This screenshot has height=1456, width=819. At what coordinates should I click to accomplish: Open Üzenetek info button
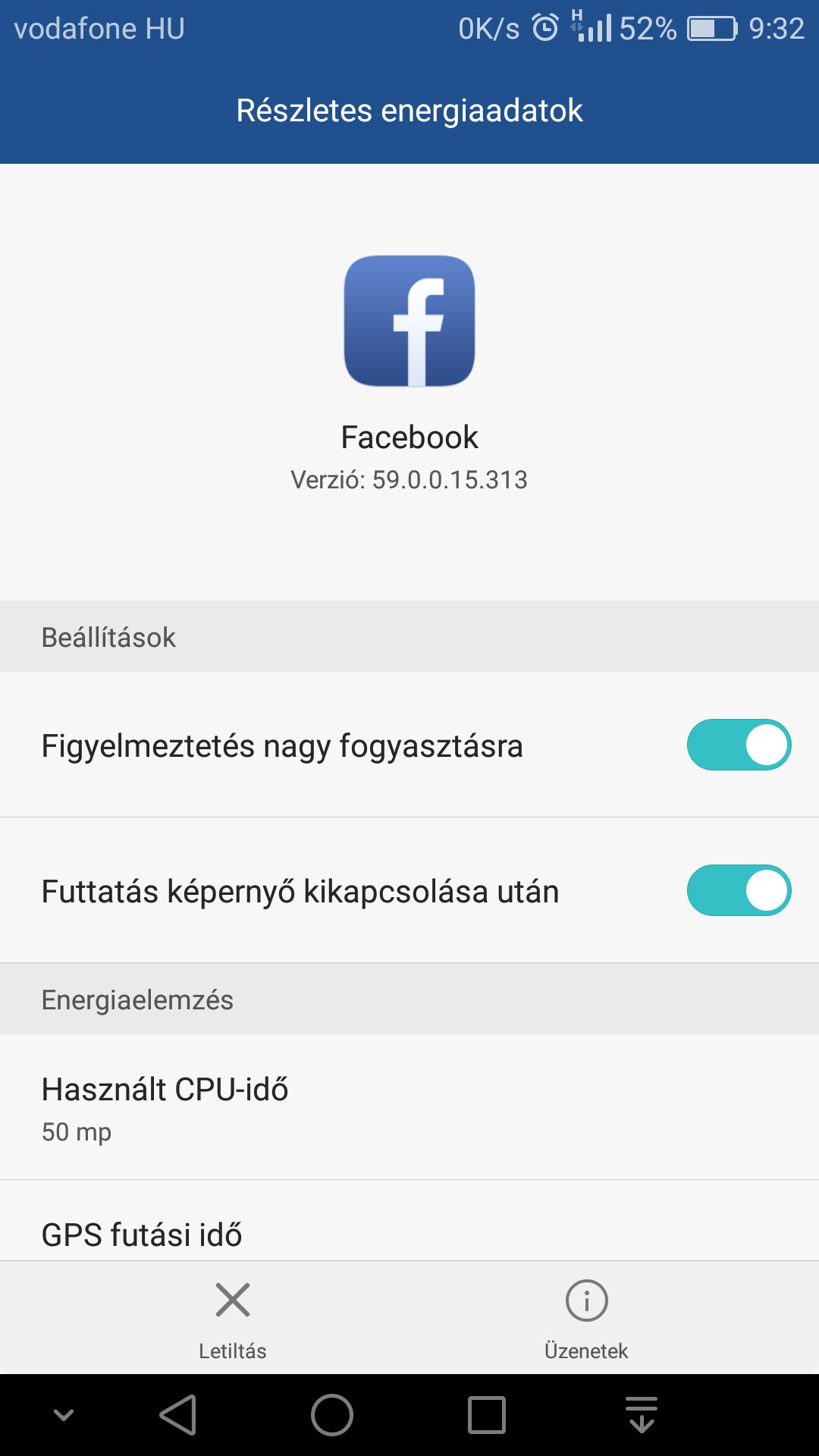[x=586, y=1318]
